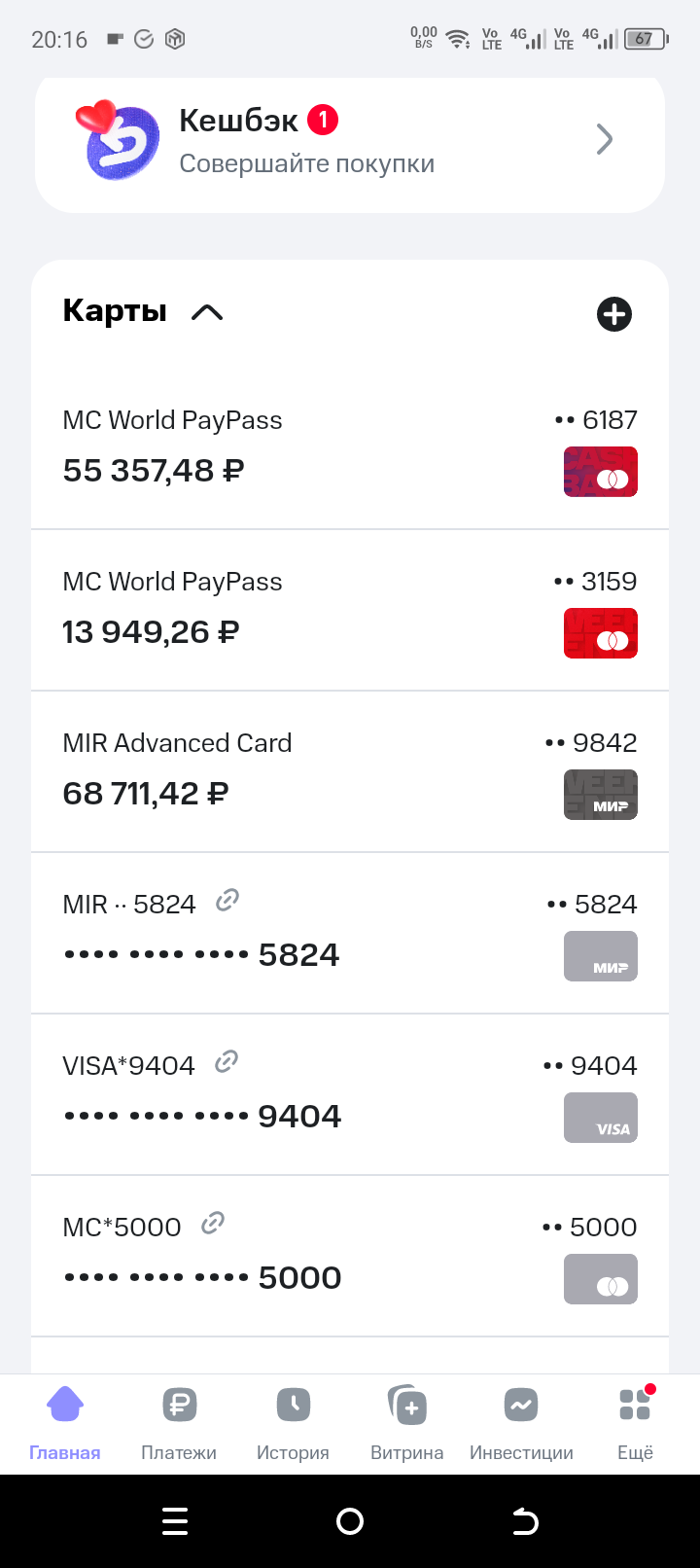
Task: Select linked MIR card ending 5824
Action: pos(350,932)
